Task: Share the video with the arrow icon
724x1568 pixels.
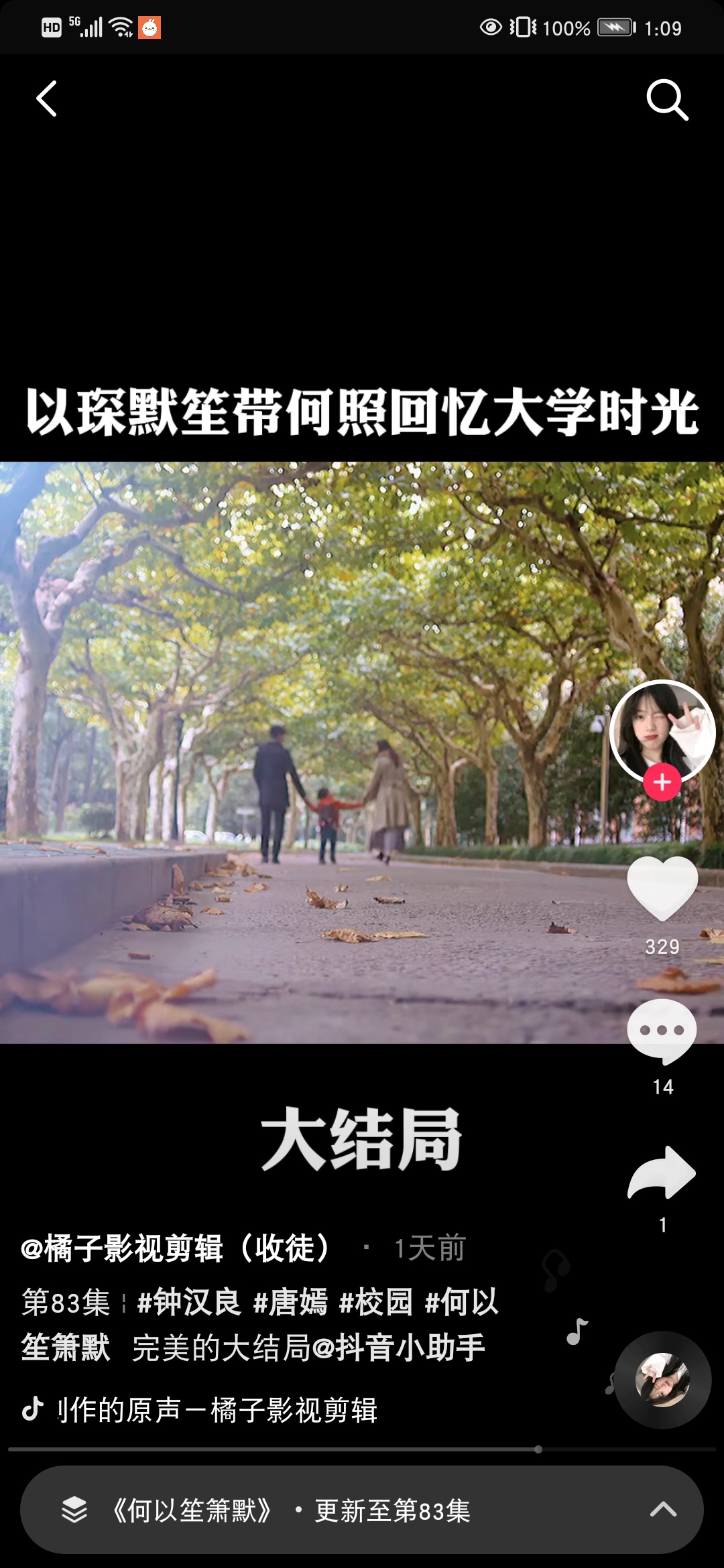Action: point(662,1173)
